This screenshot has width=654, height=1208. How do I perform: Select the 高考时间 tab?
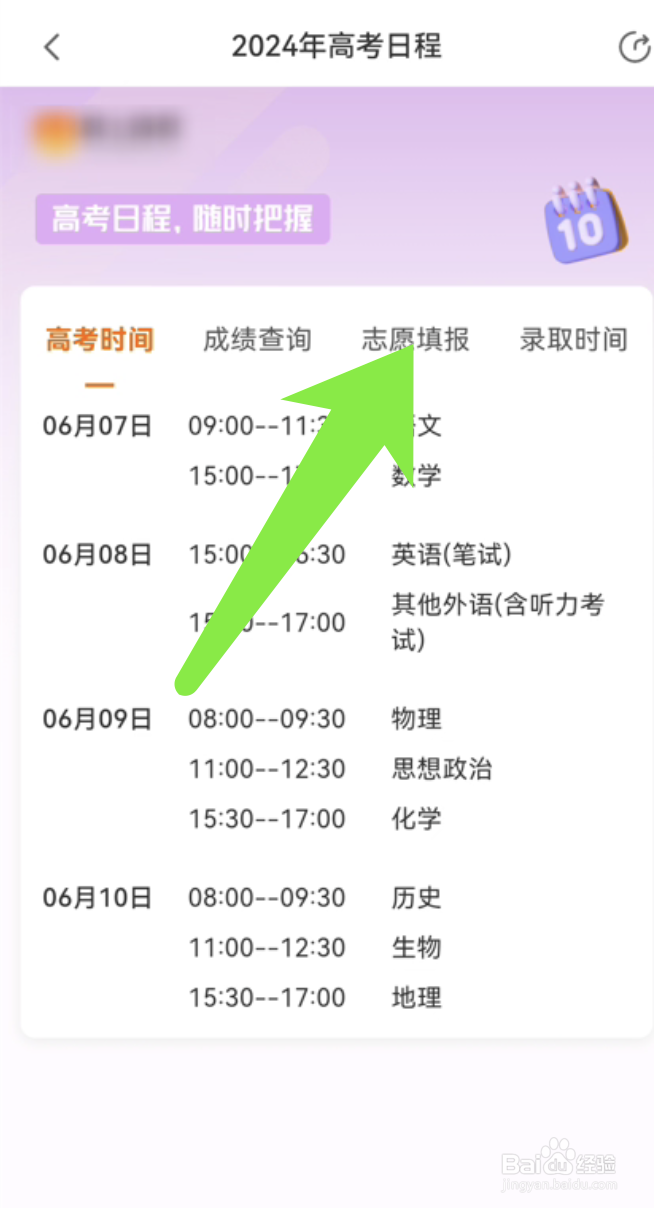(x=100, y=340)
